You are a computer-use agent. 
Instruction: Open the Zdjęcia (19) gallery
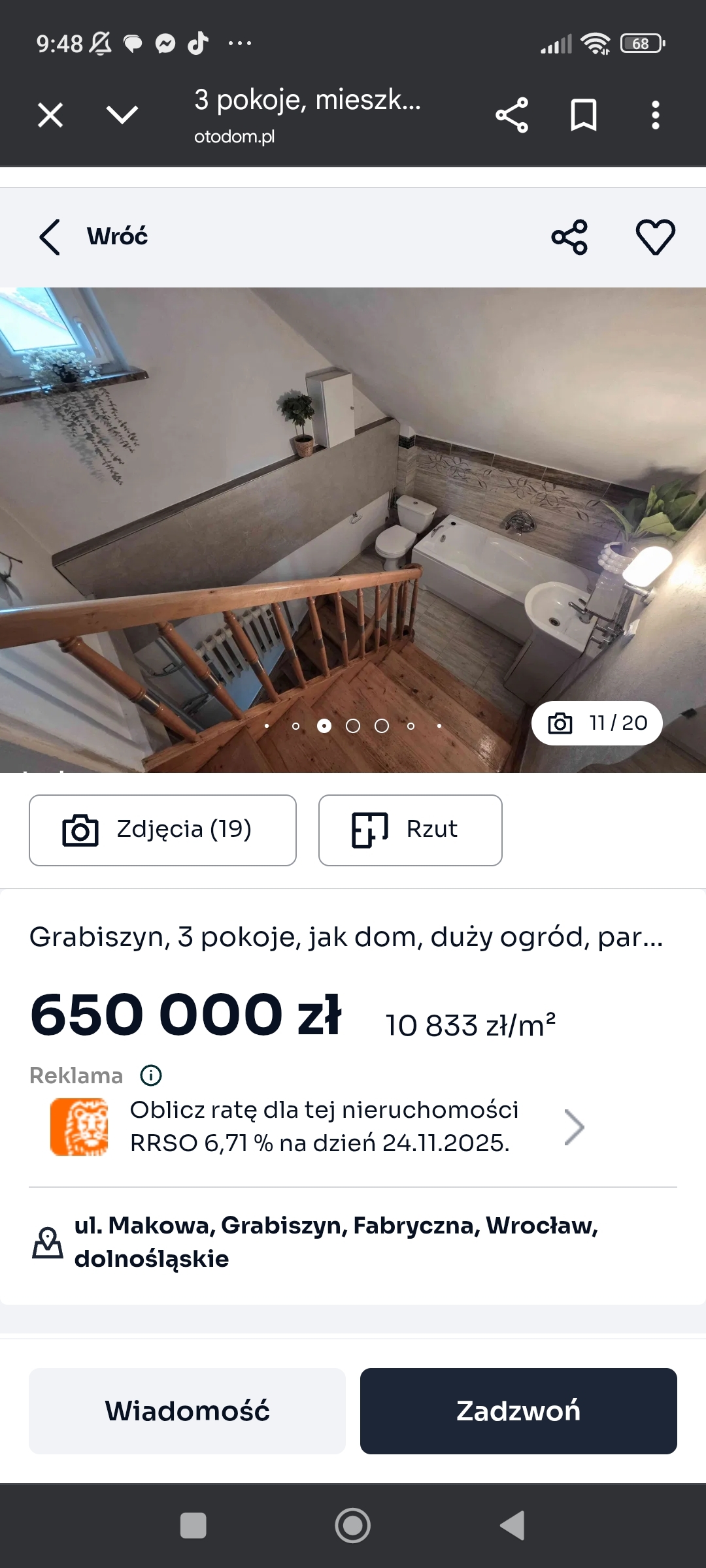(163, 830)
